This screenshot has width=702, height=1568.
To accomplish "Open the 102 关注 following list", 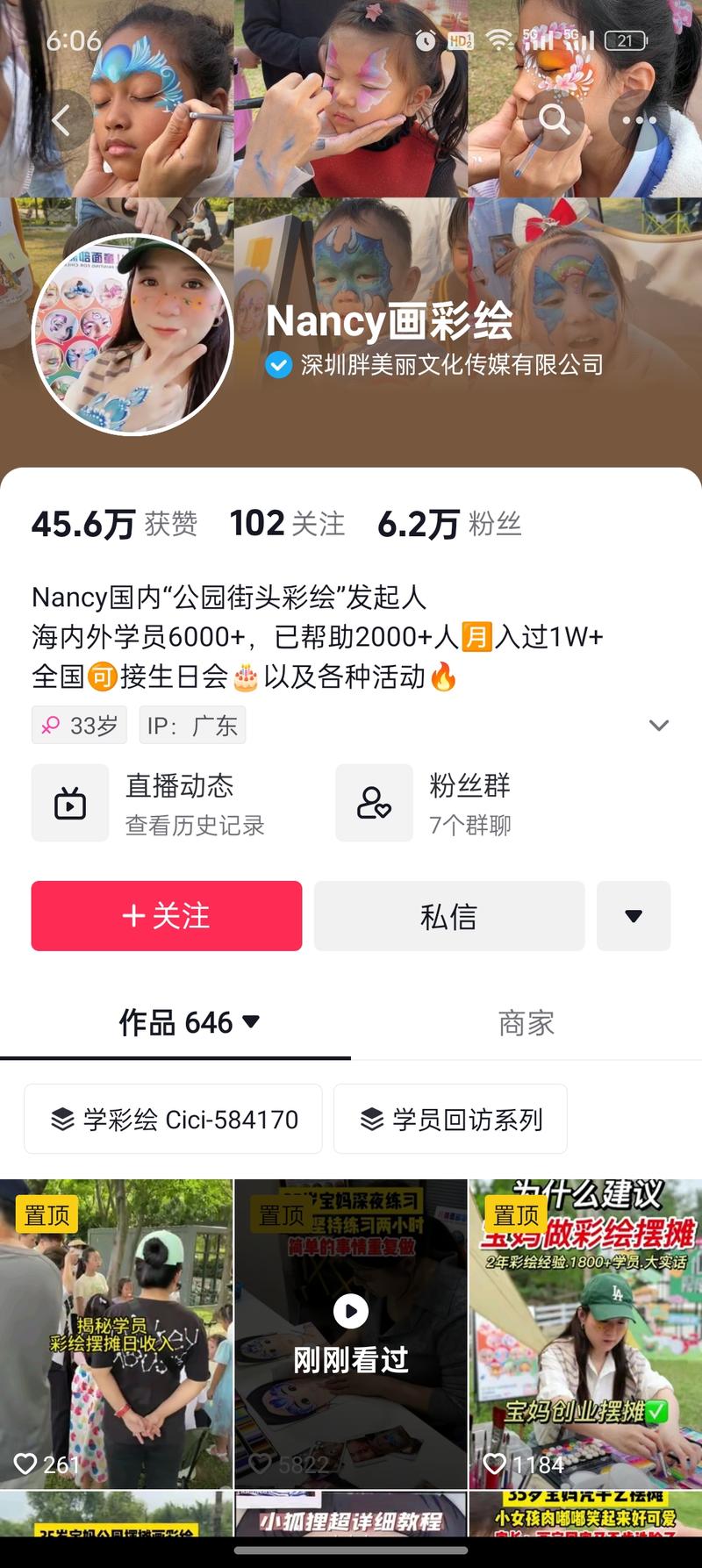I will point(287,524).
